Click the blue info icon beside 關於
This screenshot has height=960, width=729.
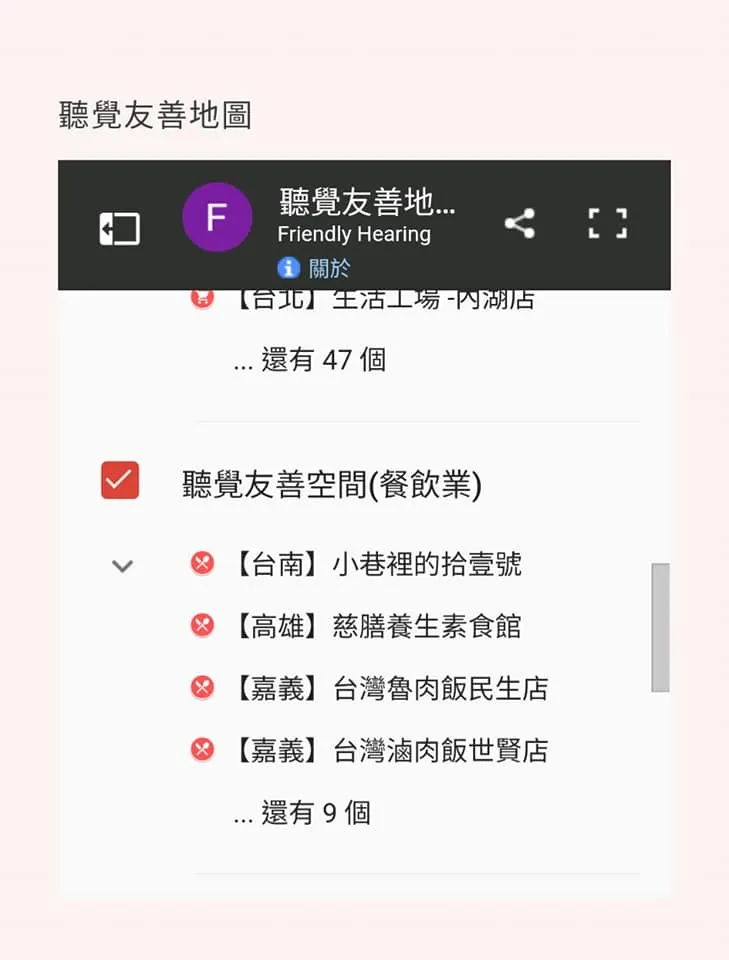287,268
